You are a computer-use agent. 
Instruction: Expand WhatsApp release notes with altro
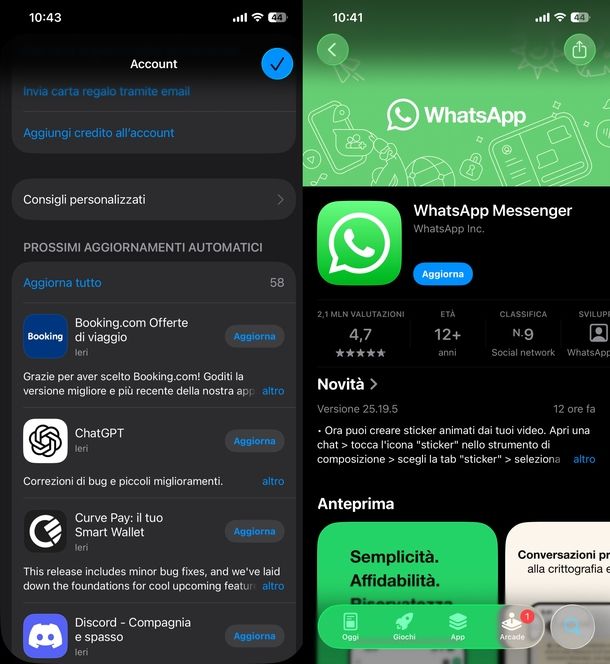pyautogui.click(x=584, y=459)
